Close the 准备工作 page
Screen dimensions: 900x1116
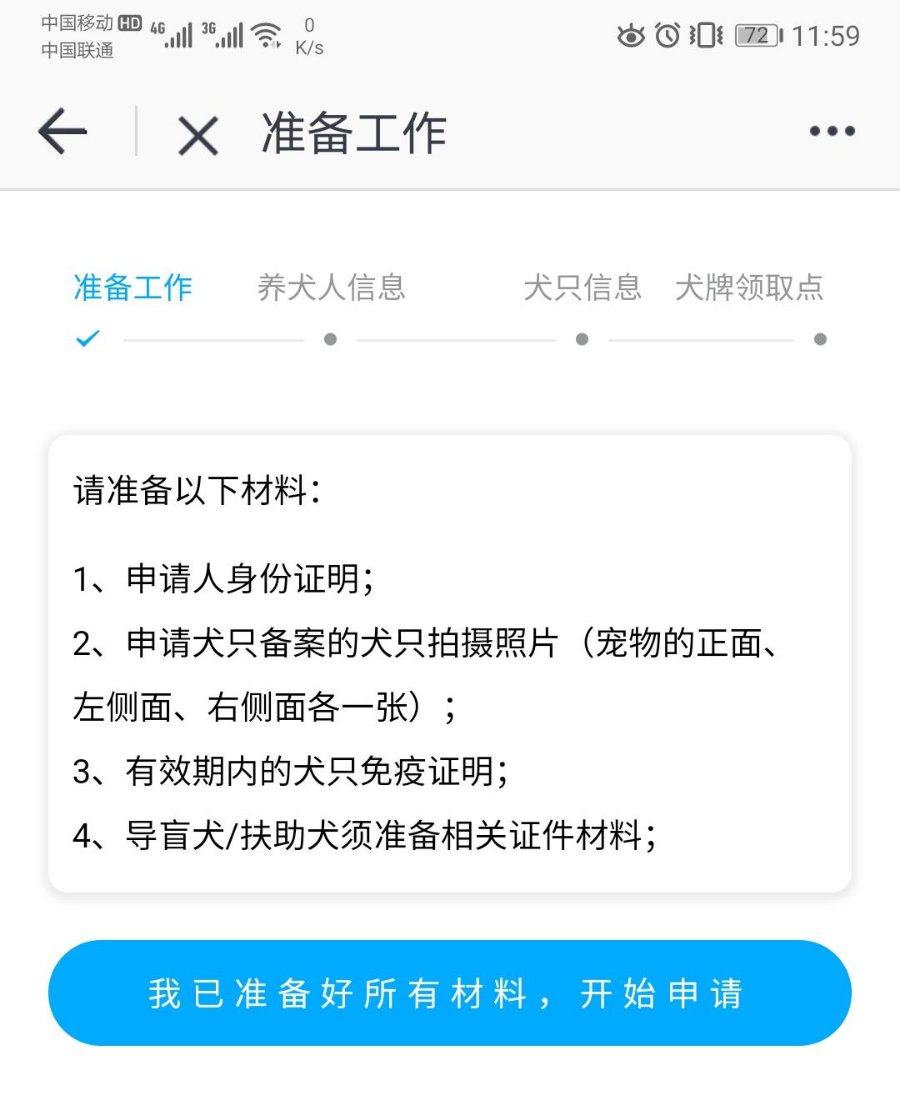tap(198, 134)
